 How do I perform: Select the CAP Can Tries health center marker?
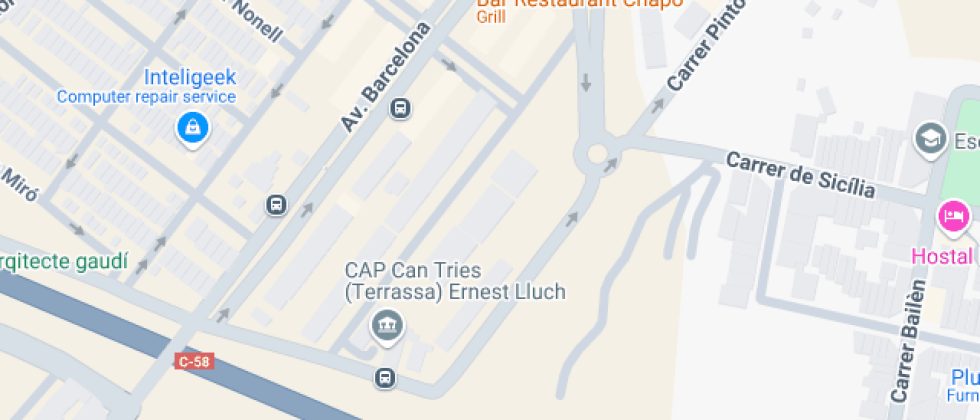[x=386, y=324]
